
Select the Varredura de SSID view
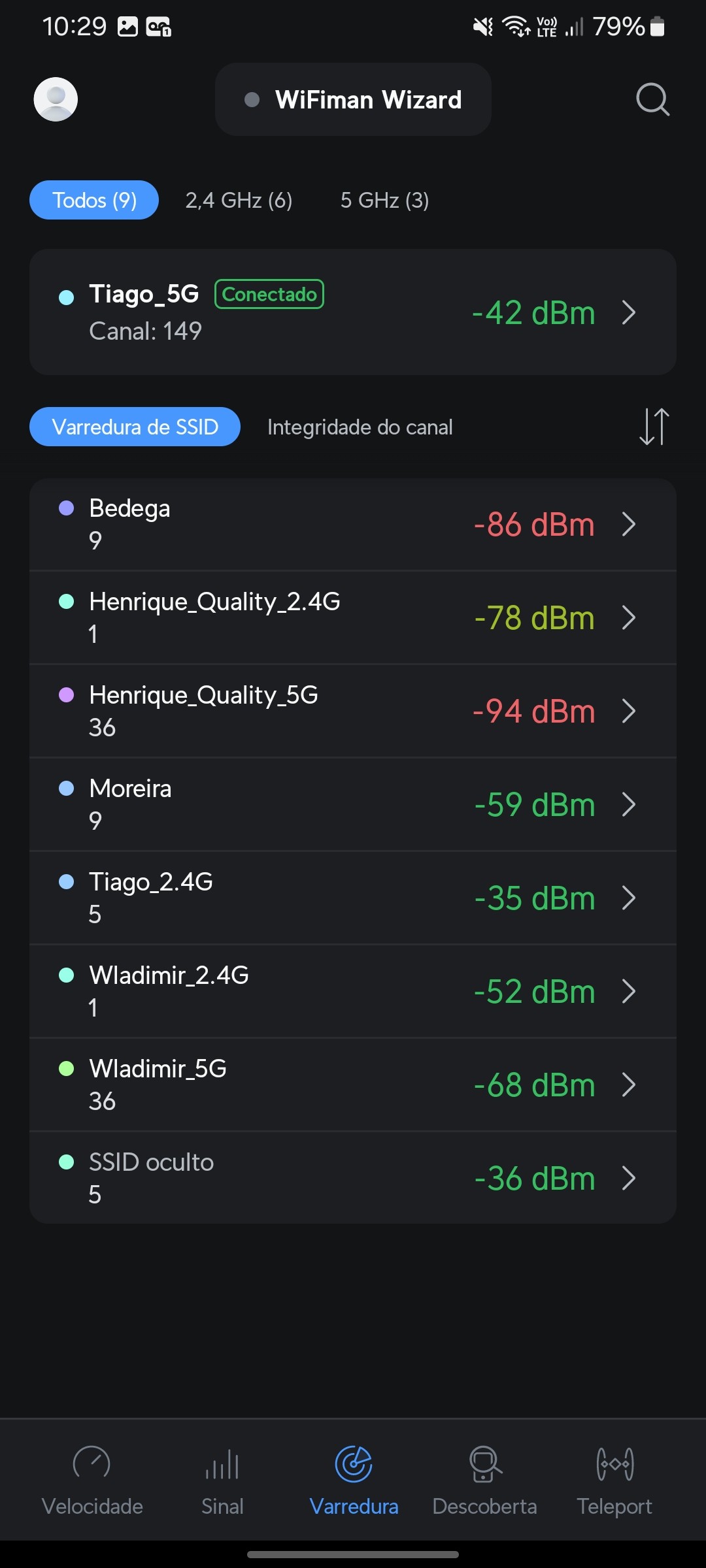coord(135,427)
